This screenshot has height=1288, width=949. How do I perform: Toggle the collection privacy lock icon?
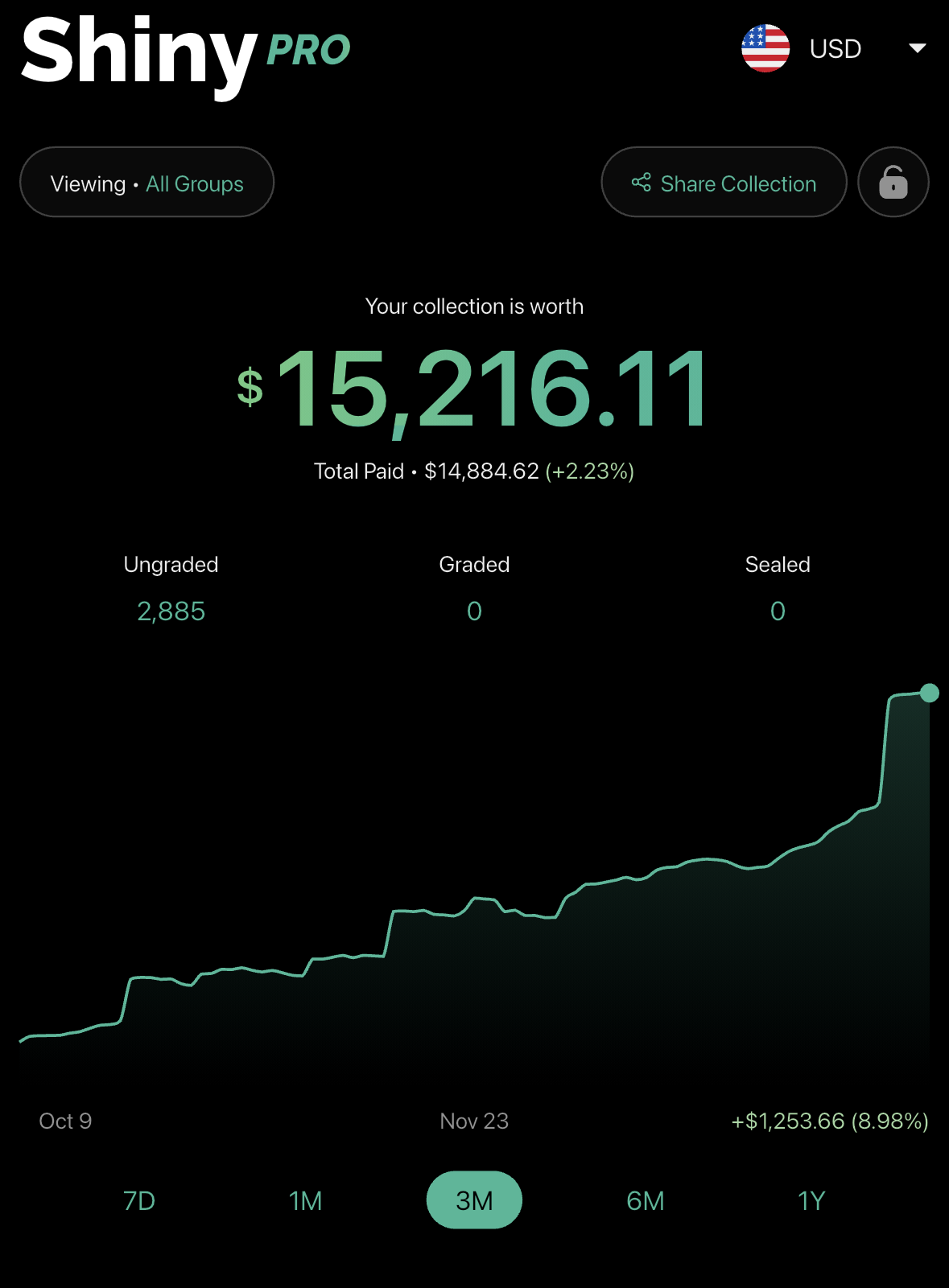pos(893,183)
